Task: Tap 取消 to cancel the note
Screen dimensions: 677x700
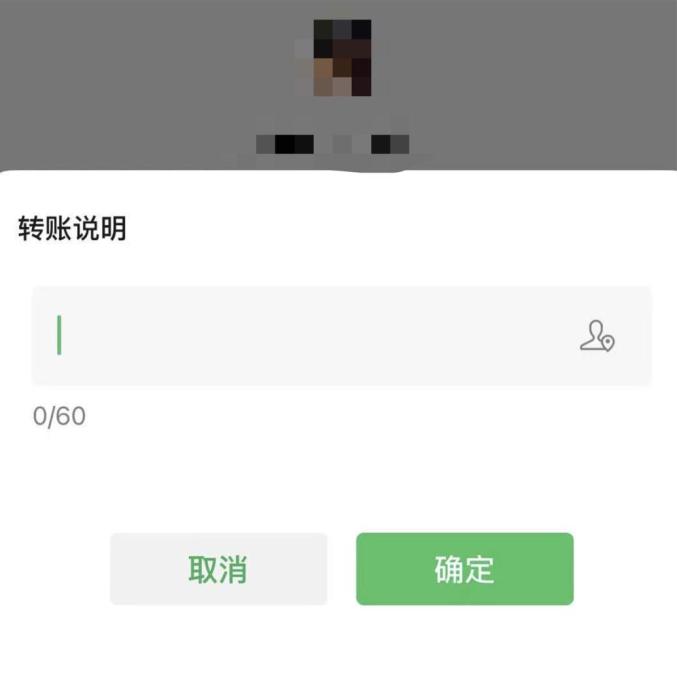Action: [x=218, y=569]
